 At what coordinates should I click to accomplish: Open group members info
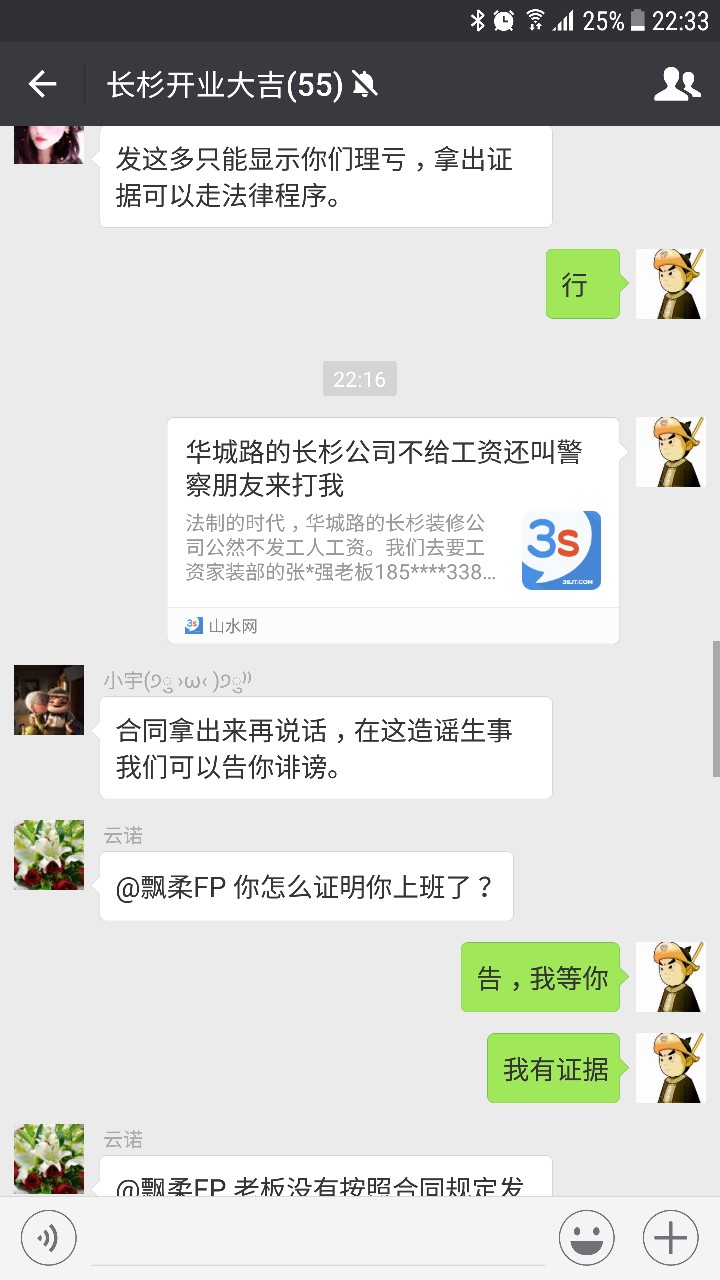pyautogui.click(x=676, y=85)
